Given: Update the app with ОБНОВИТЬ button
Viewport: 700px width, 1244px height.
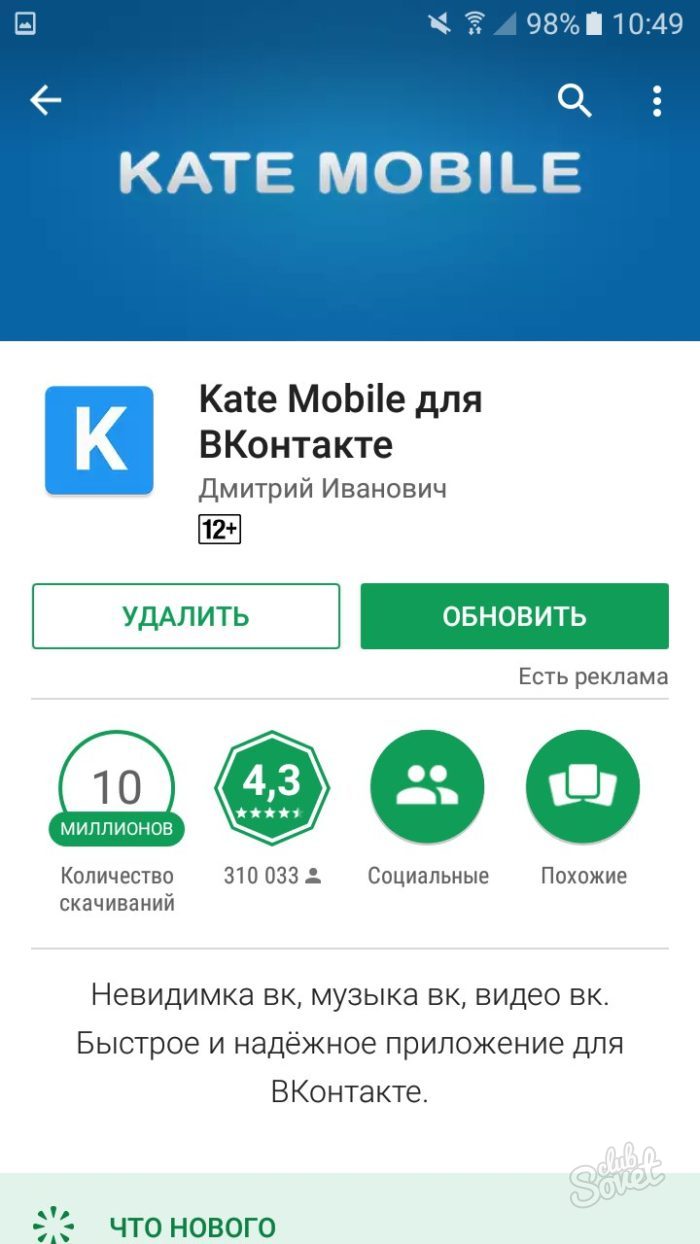Looking at the screenshot, I should [x=514, y=616].
